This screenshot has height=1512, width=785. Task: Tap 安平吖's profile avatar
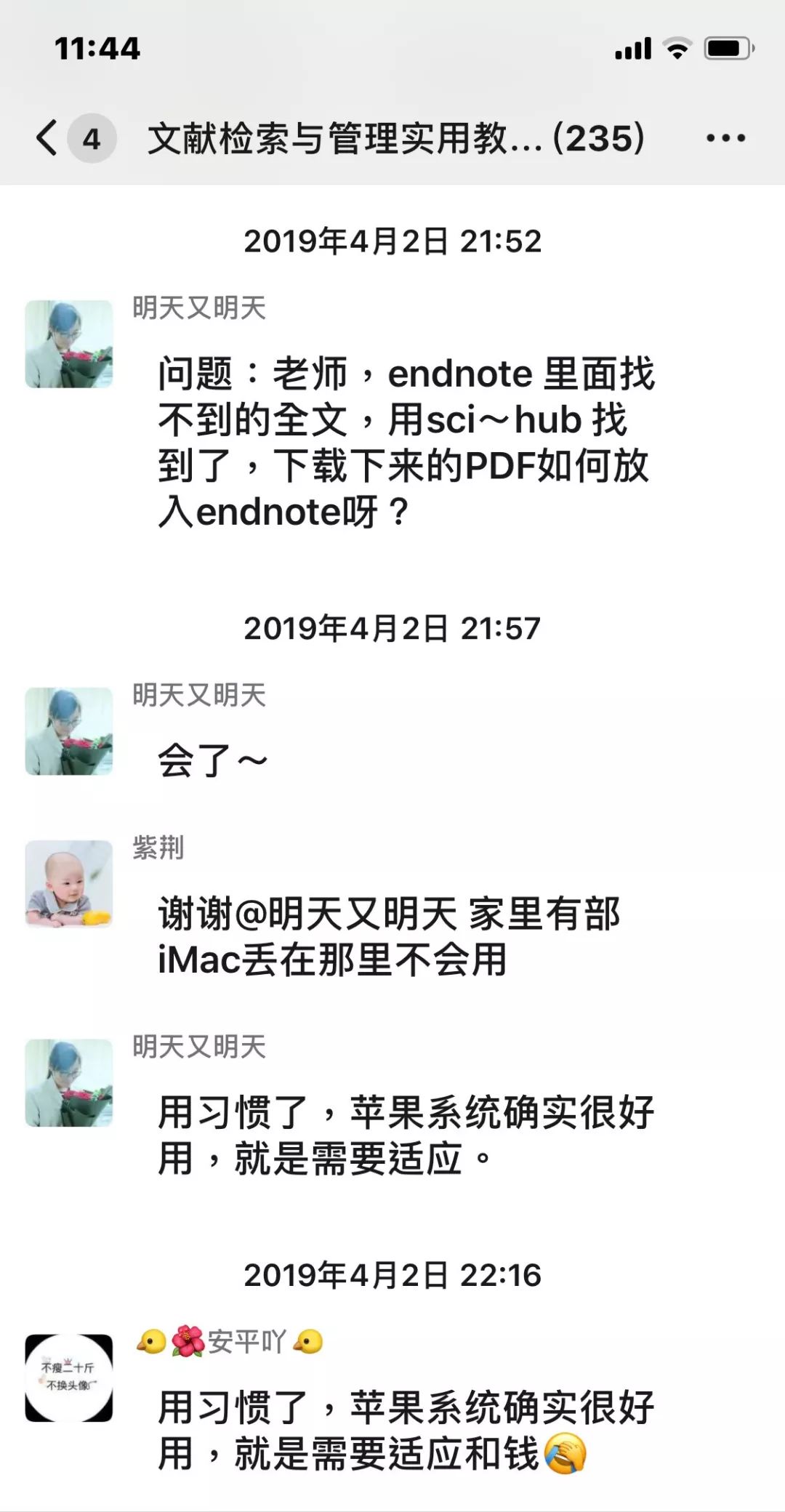(69, 1378)
